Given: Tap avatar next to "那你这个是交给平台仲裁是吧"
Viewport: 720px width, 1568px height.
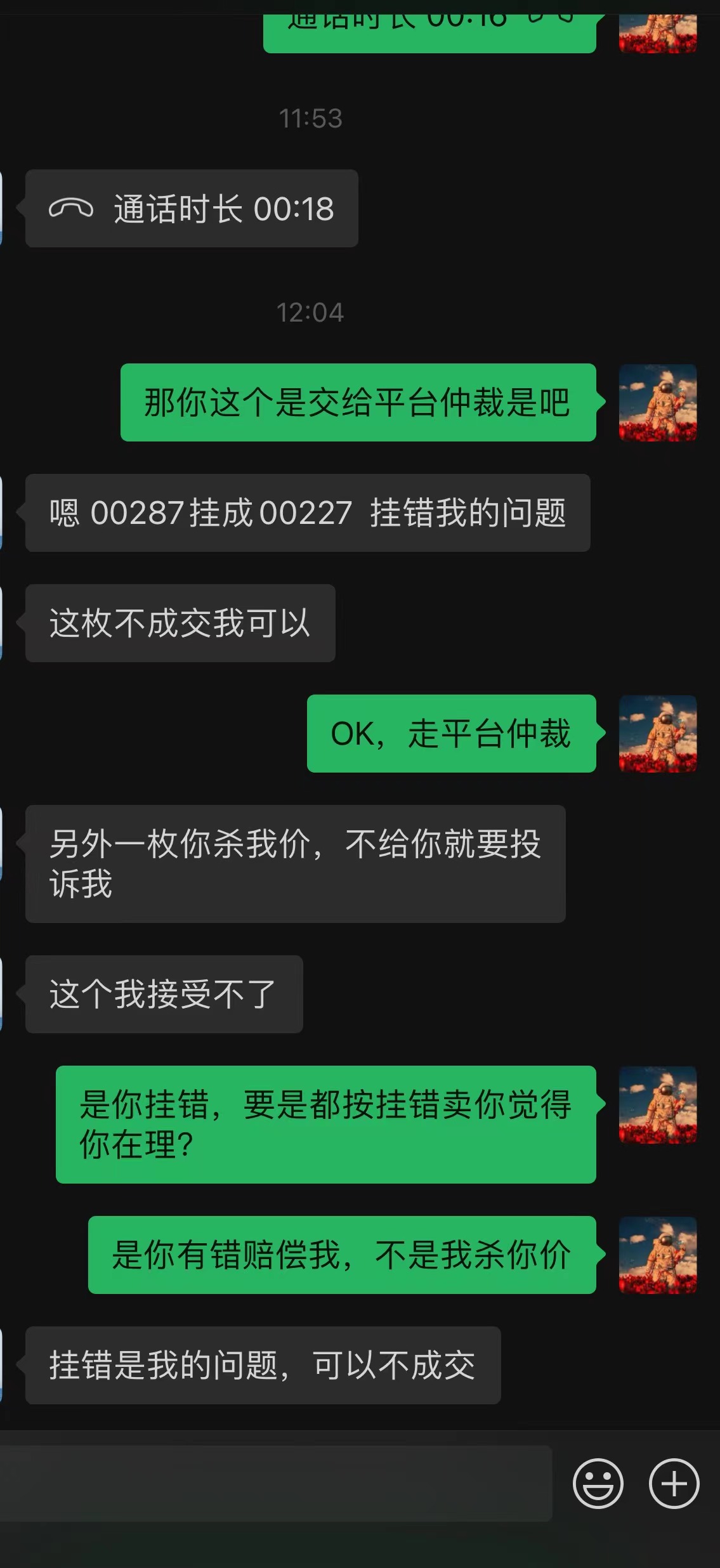Looking at the screenshot, I should coord(658,403).
